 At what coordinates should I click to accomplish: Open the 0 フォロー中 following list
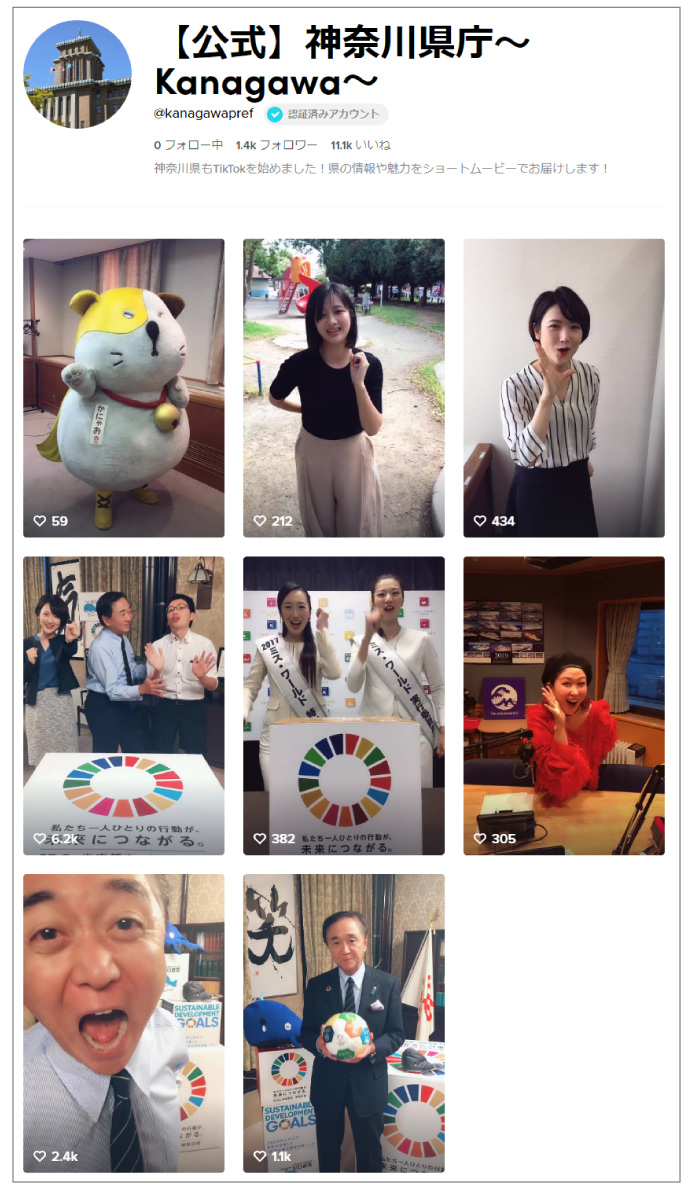tap(188, 145)
